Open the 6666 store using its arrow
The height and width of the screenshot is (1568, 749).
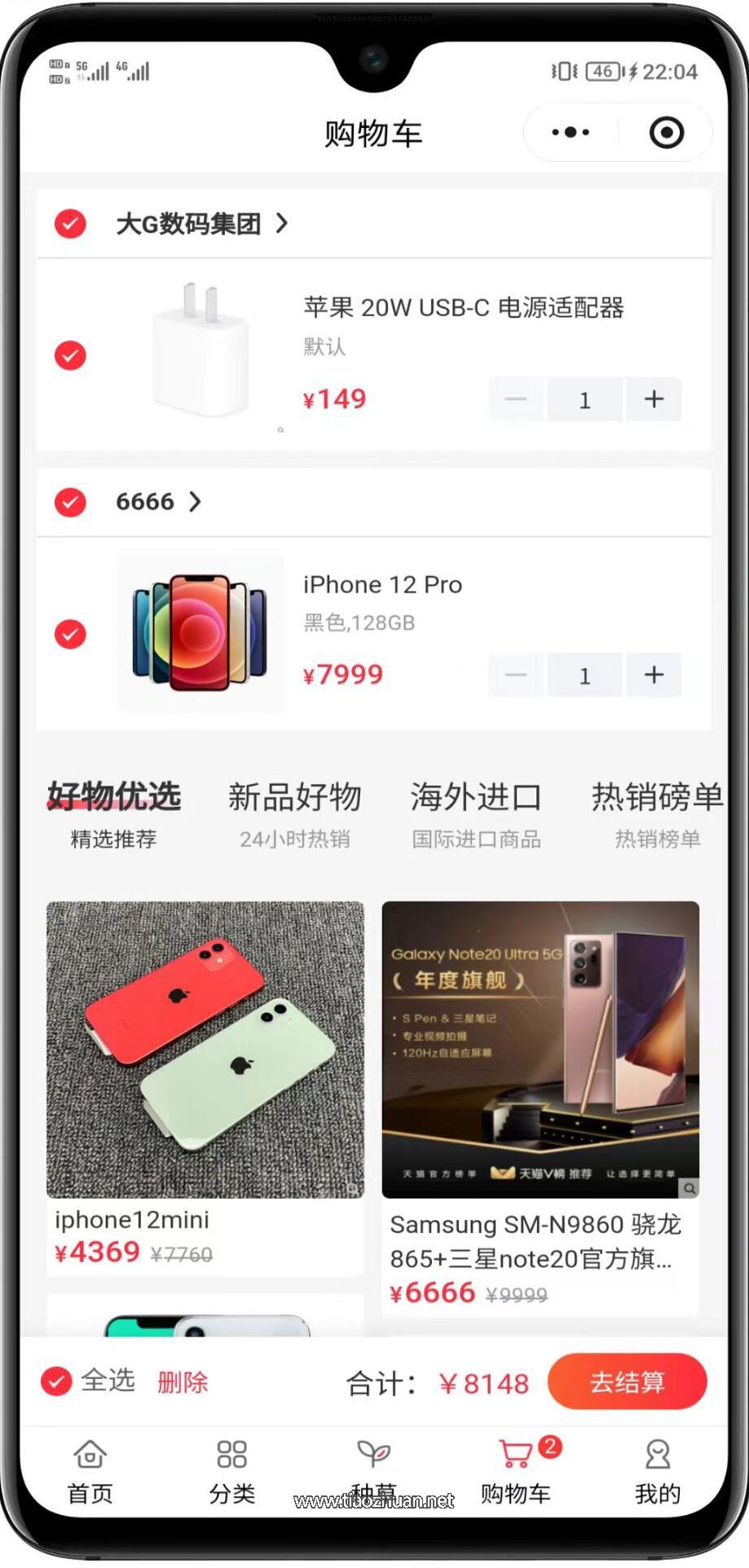[x=196, y=502]
